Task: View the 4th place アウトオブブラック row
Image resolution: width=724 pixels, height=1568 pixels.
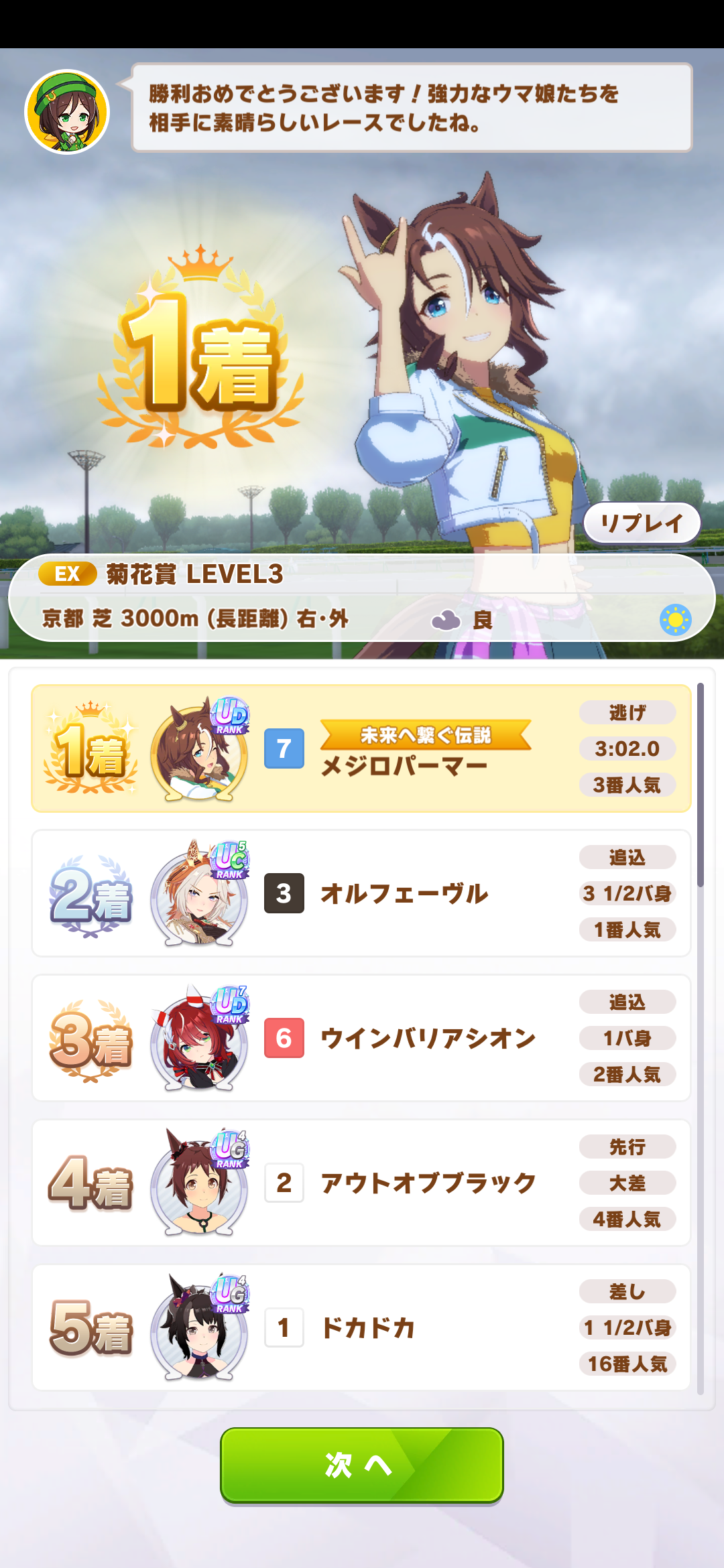Action: (x=361, y=1183)
